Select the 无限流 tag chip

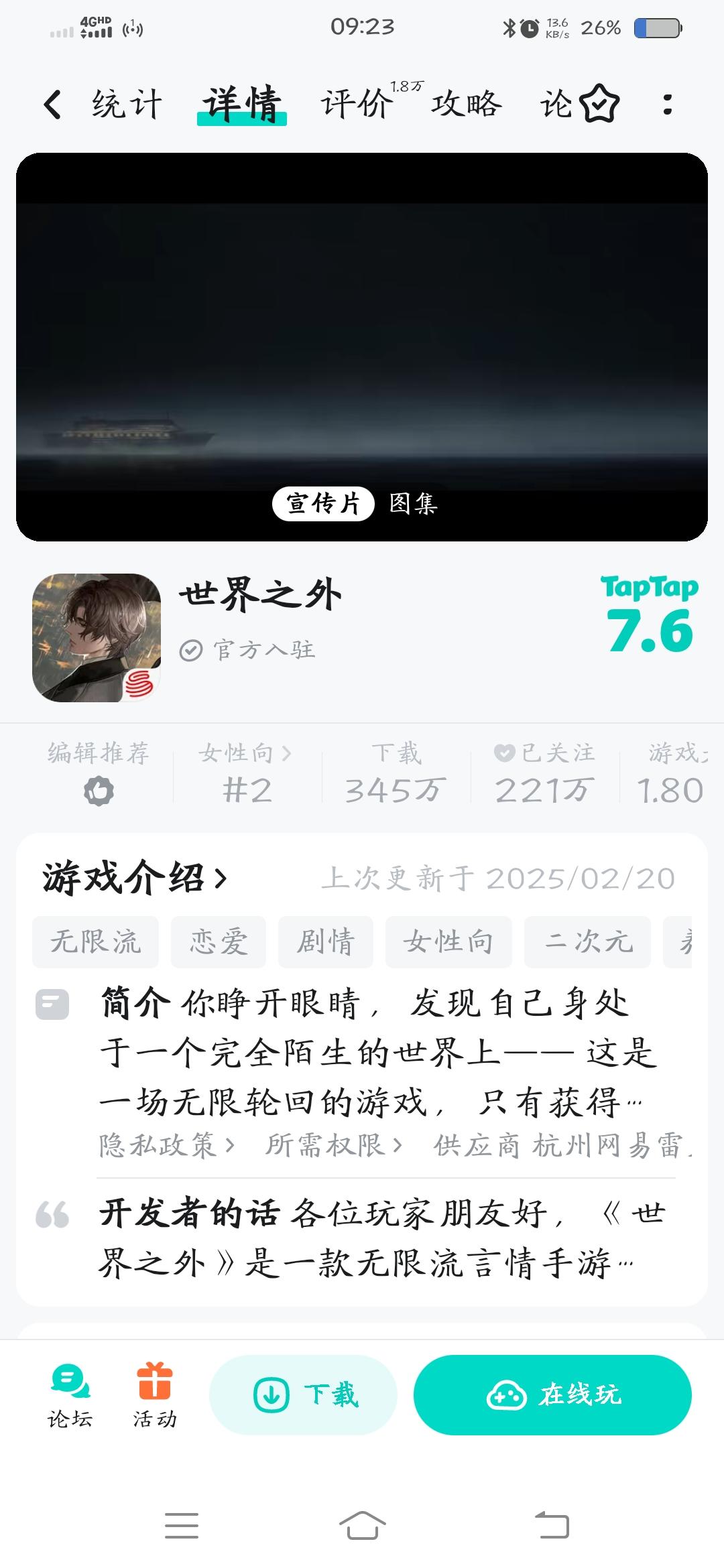point(95,941)
